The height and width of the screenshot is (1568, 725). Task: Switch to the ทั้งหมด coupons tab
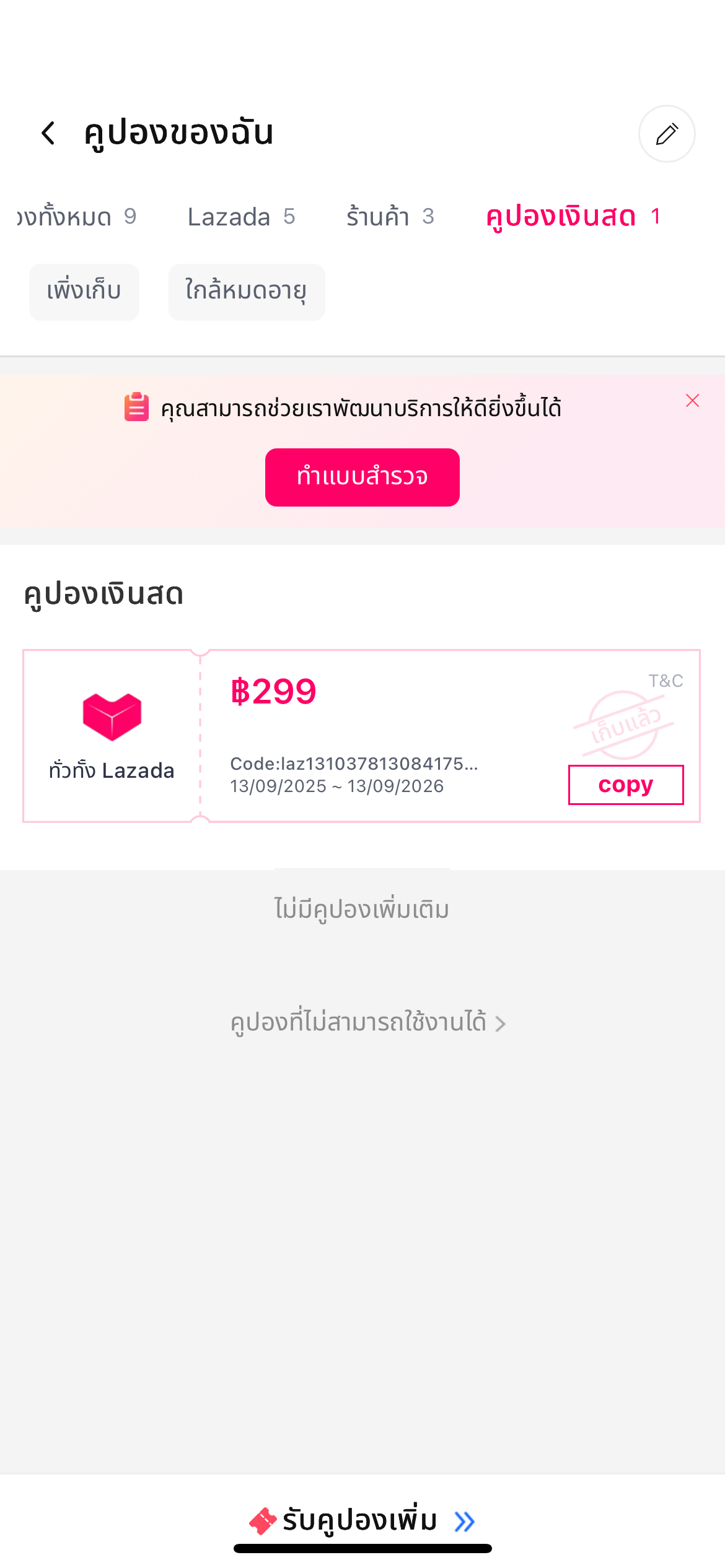[x=76, y=217]
